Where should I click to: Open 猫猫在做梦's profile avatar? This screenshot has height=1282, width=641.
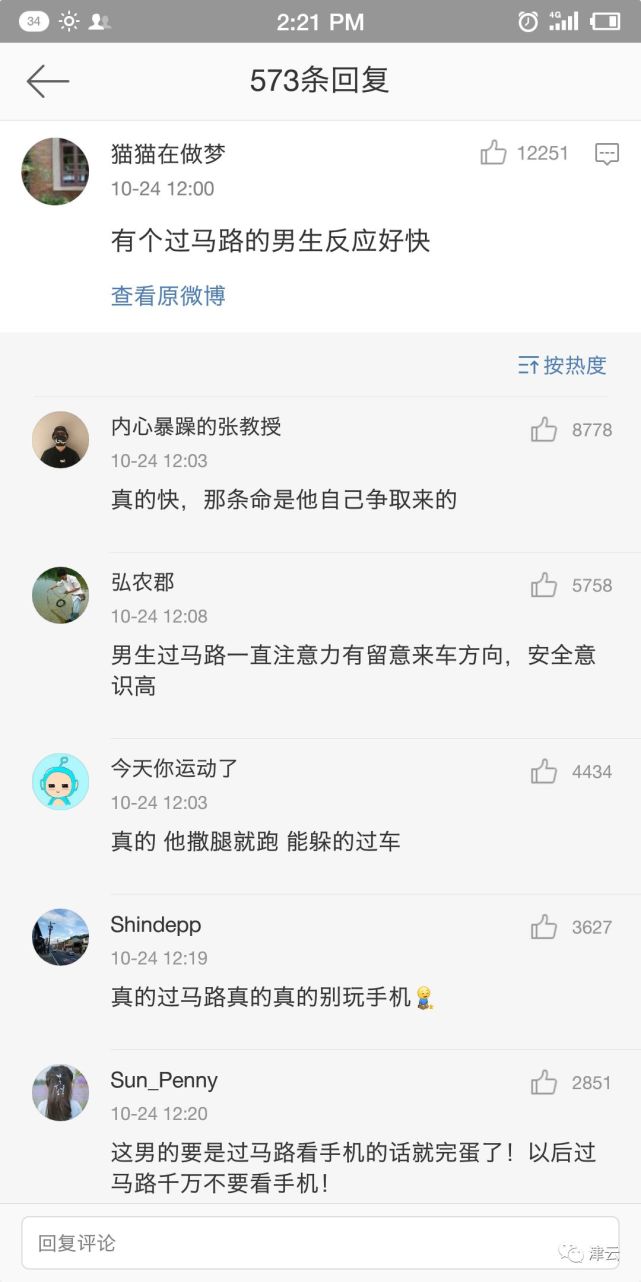(55, 172)
